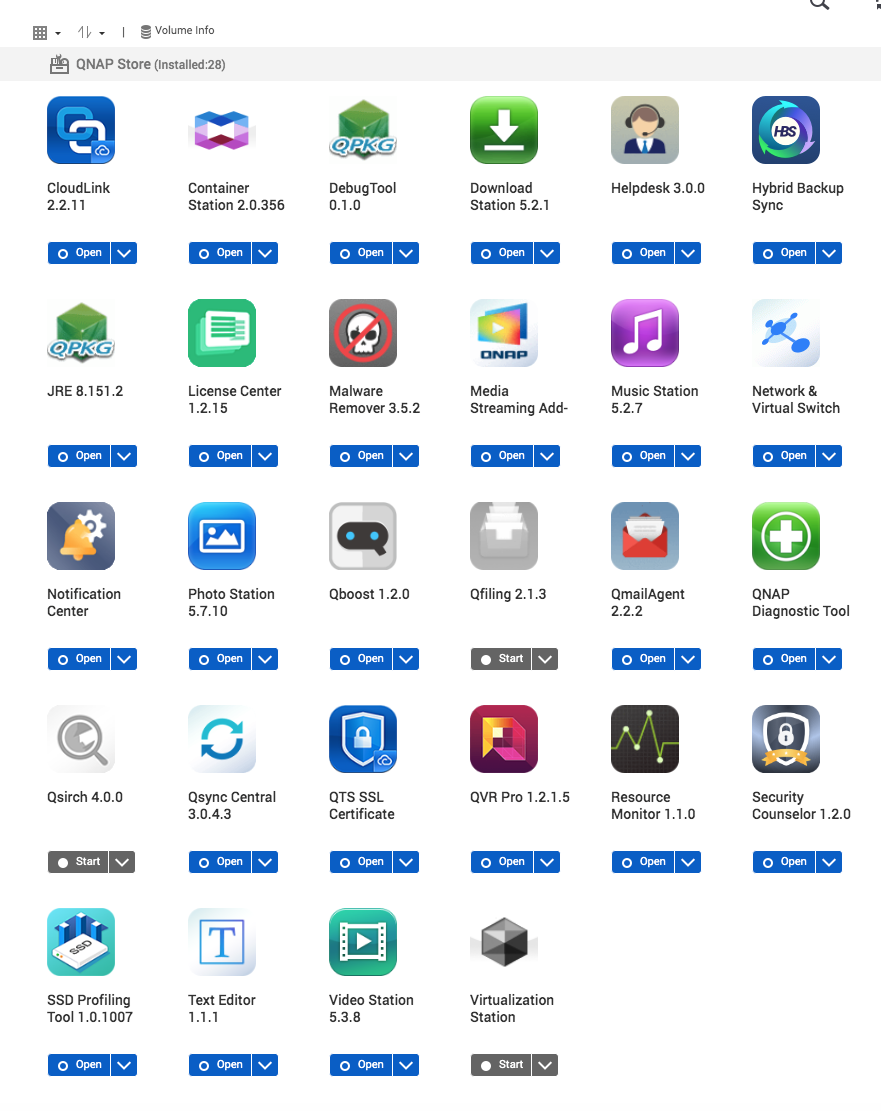The height and width of the screenshot is (1111, 881).
Task: Open QVR Pro 1.2.1.5
Action: [x=502, y=862]
